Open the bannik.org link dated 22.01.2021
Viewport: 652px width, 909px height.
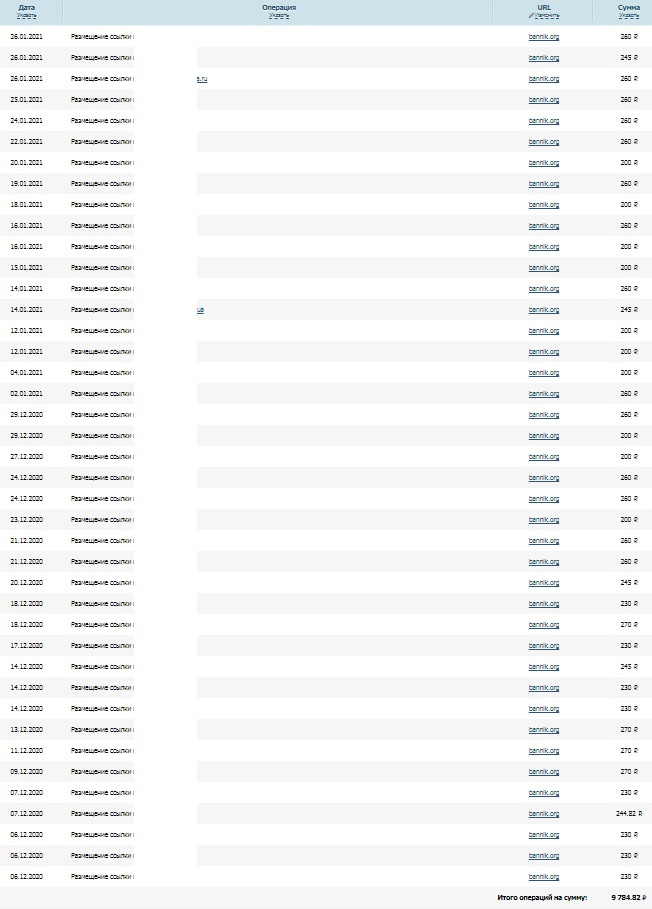coord(544,141)
